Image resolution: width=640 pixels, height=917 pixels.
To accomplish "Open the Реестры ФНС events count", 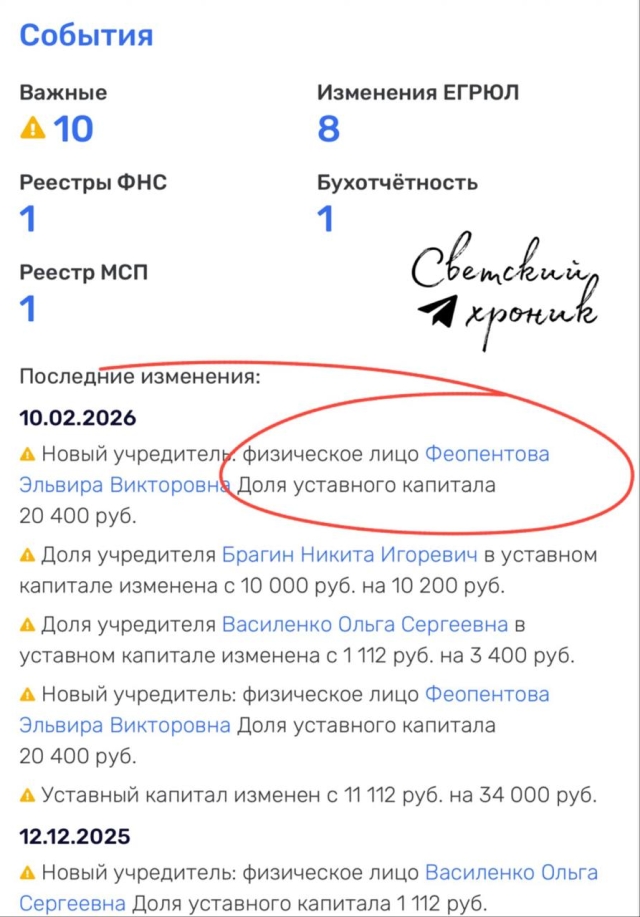I will (x=28, y=219).
